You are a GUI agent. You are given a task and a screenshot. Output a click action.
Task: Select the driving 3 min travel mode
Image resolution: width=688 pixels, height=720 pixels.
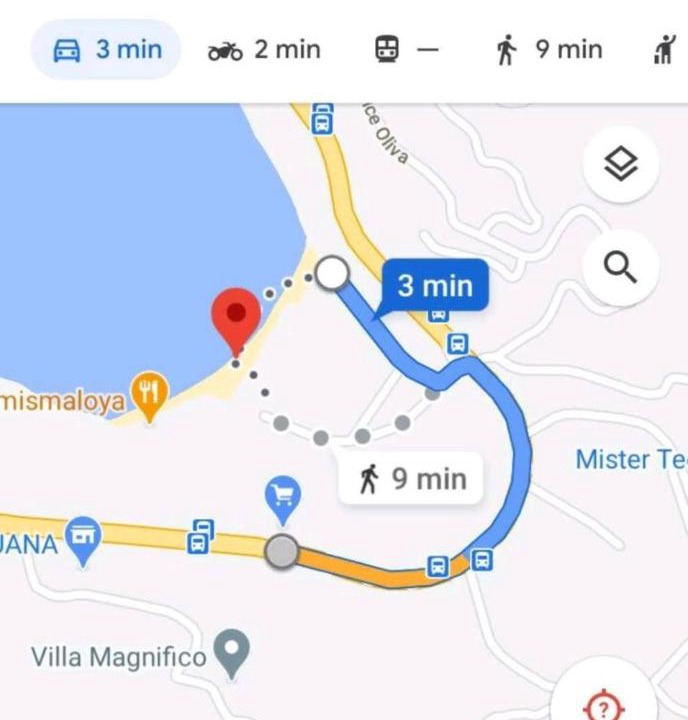pyautogui.click(x=106, y=50)
